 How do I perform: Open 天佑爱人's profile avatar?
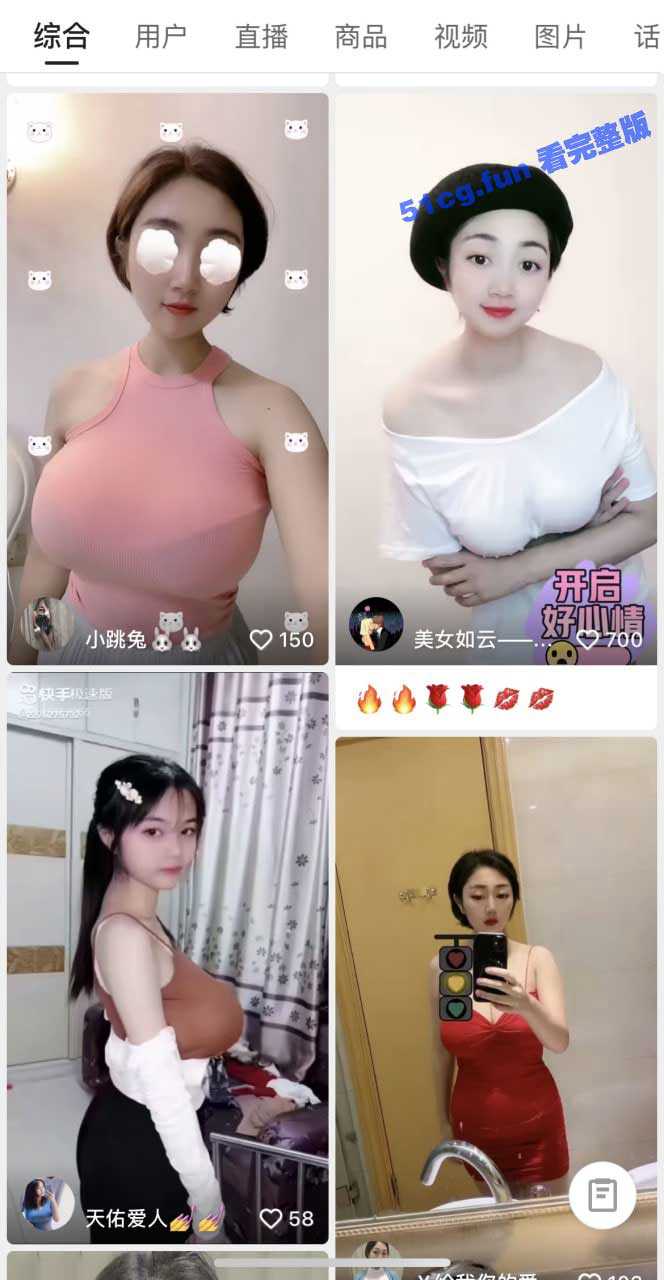[x=48, y=1203]
